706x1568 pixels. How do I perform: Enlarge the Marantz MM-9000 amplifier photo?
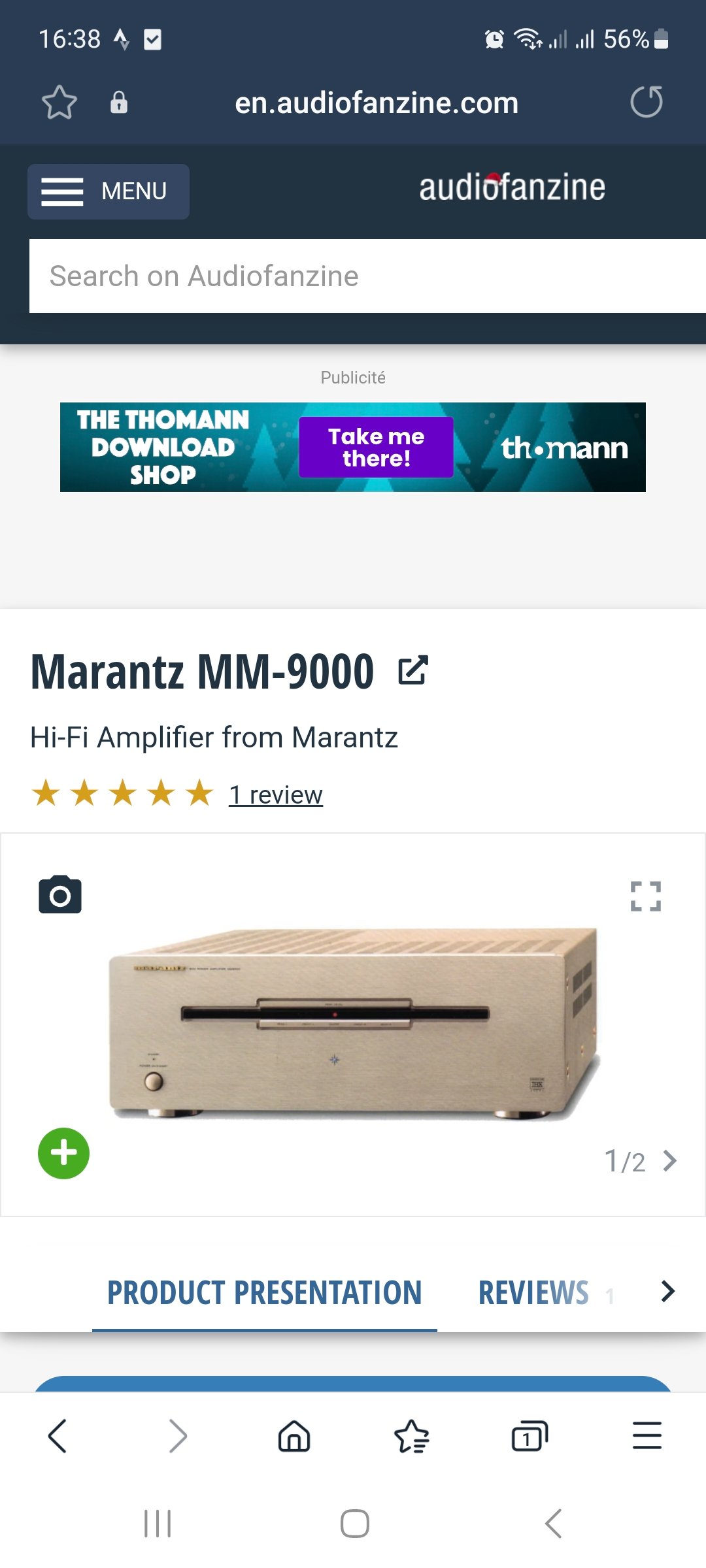point(353,1022)
